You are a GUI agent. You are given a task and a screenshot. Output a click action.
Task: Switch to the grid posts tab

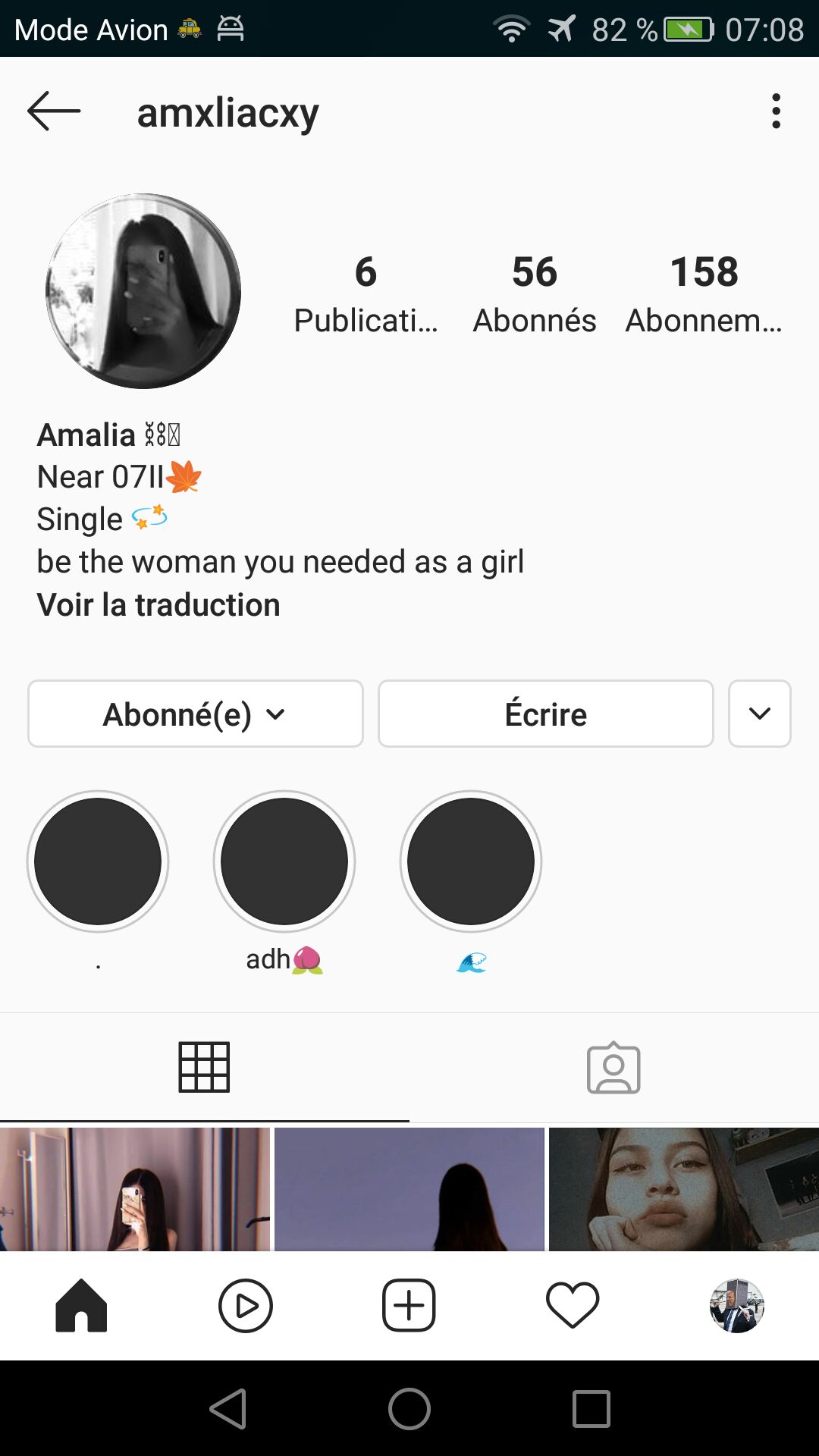204,1067
